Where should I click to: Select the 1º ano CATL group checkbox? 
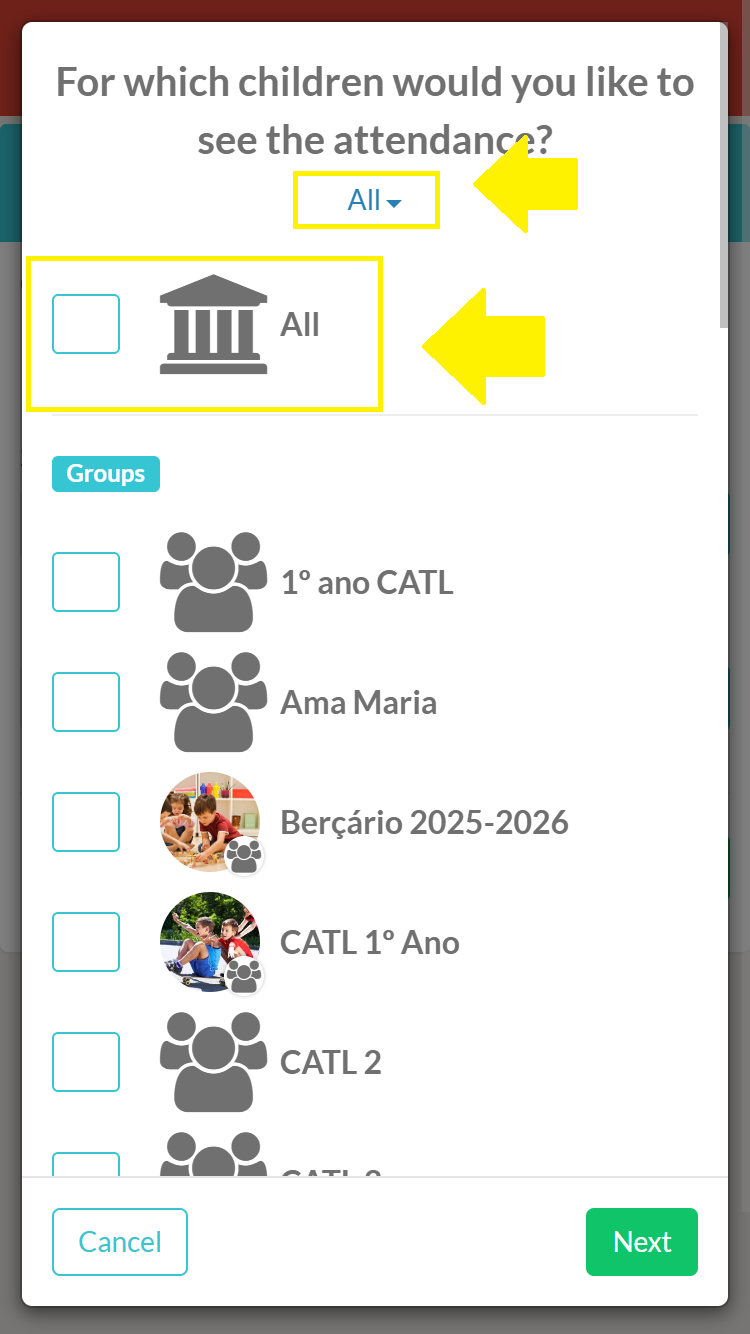86,582
